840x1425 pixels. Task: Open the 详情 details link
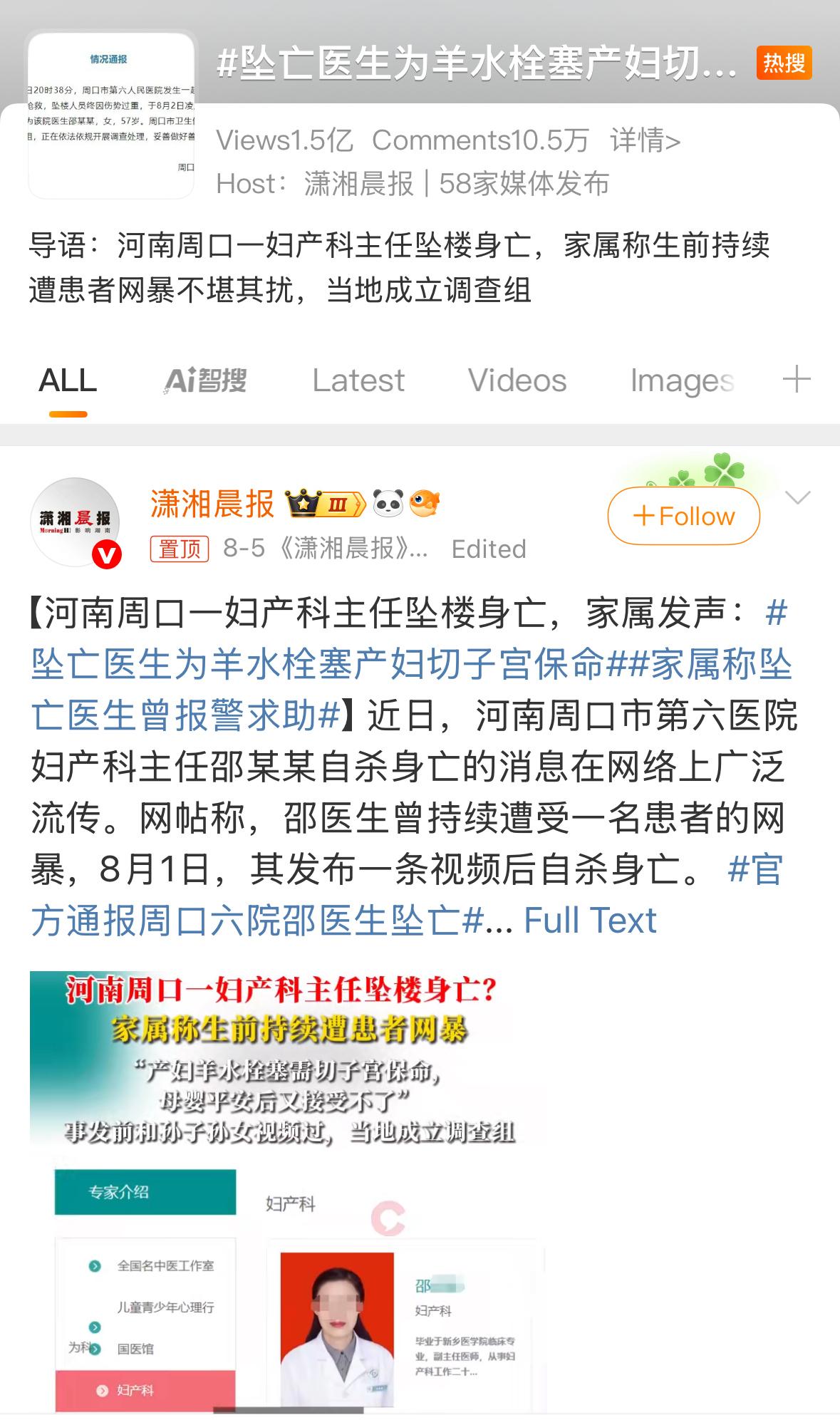pos(645,140)
